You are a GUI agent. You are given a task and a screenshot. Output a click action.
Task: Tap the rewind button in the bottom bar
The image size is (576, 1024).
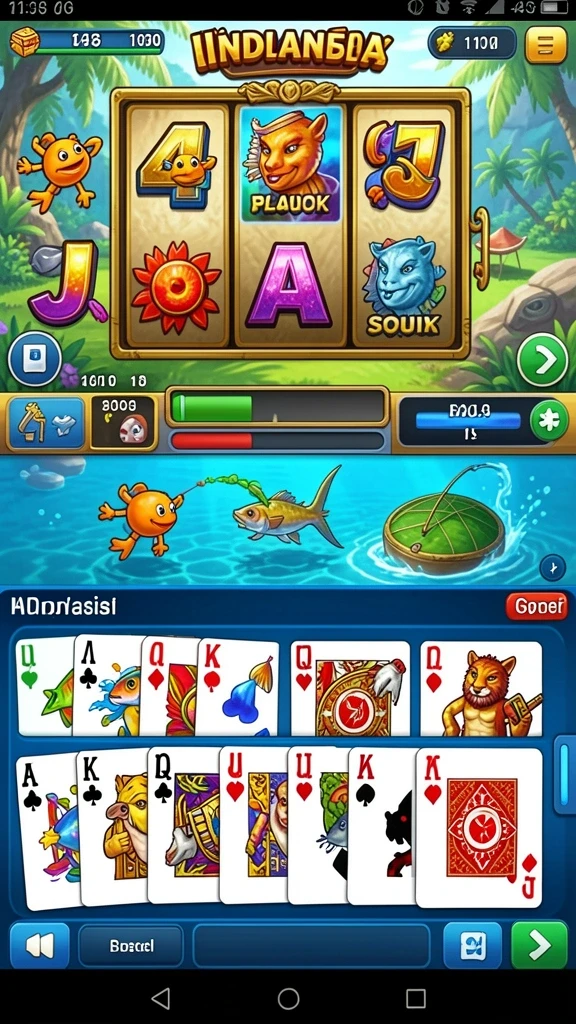(39, 945)
